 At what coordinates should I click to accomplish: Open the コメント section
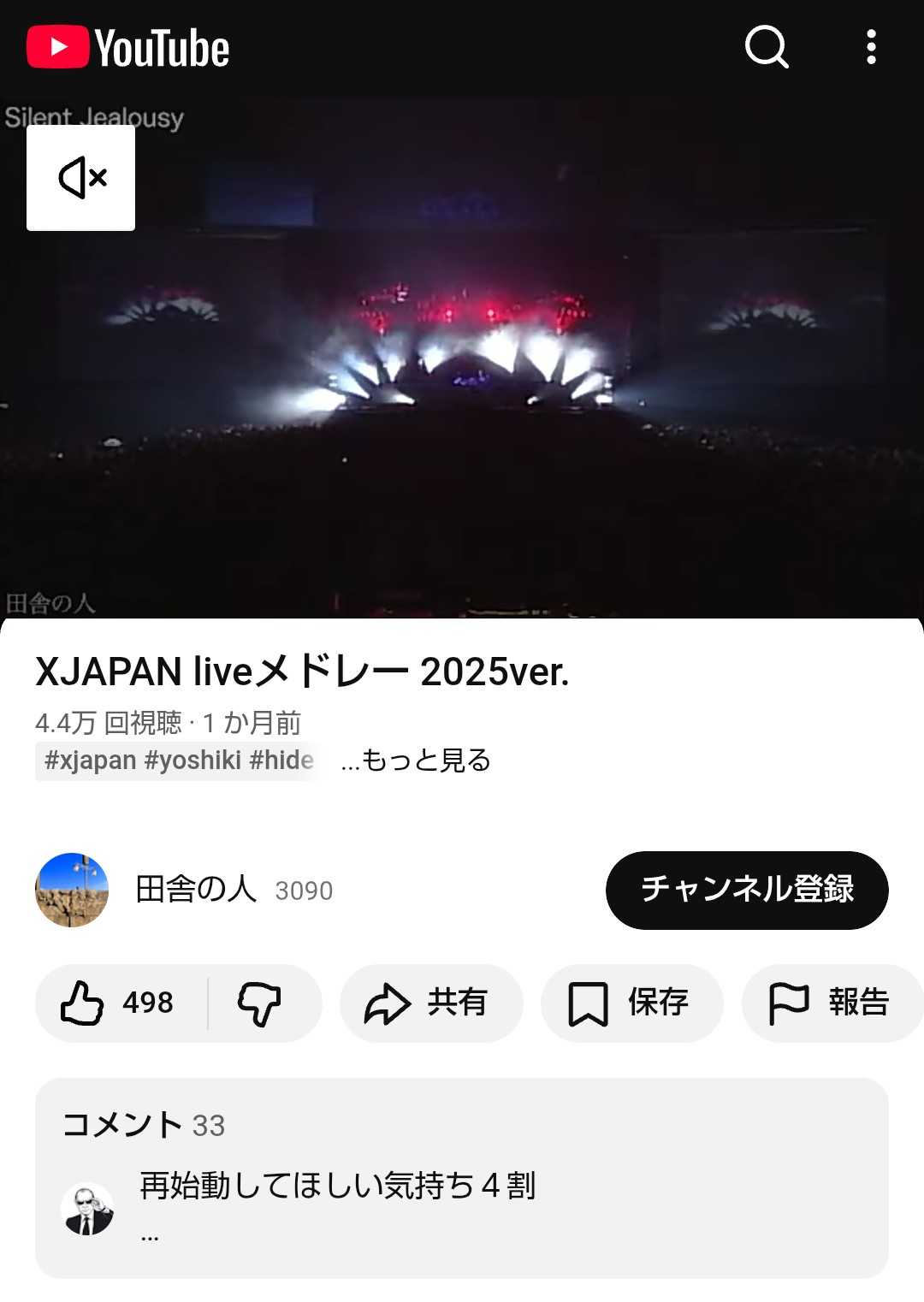pyautogui.click(x=461, y=1177)
